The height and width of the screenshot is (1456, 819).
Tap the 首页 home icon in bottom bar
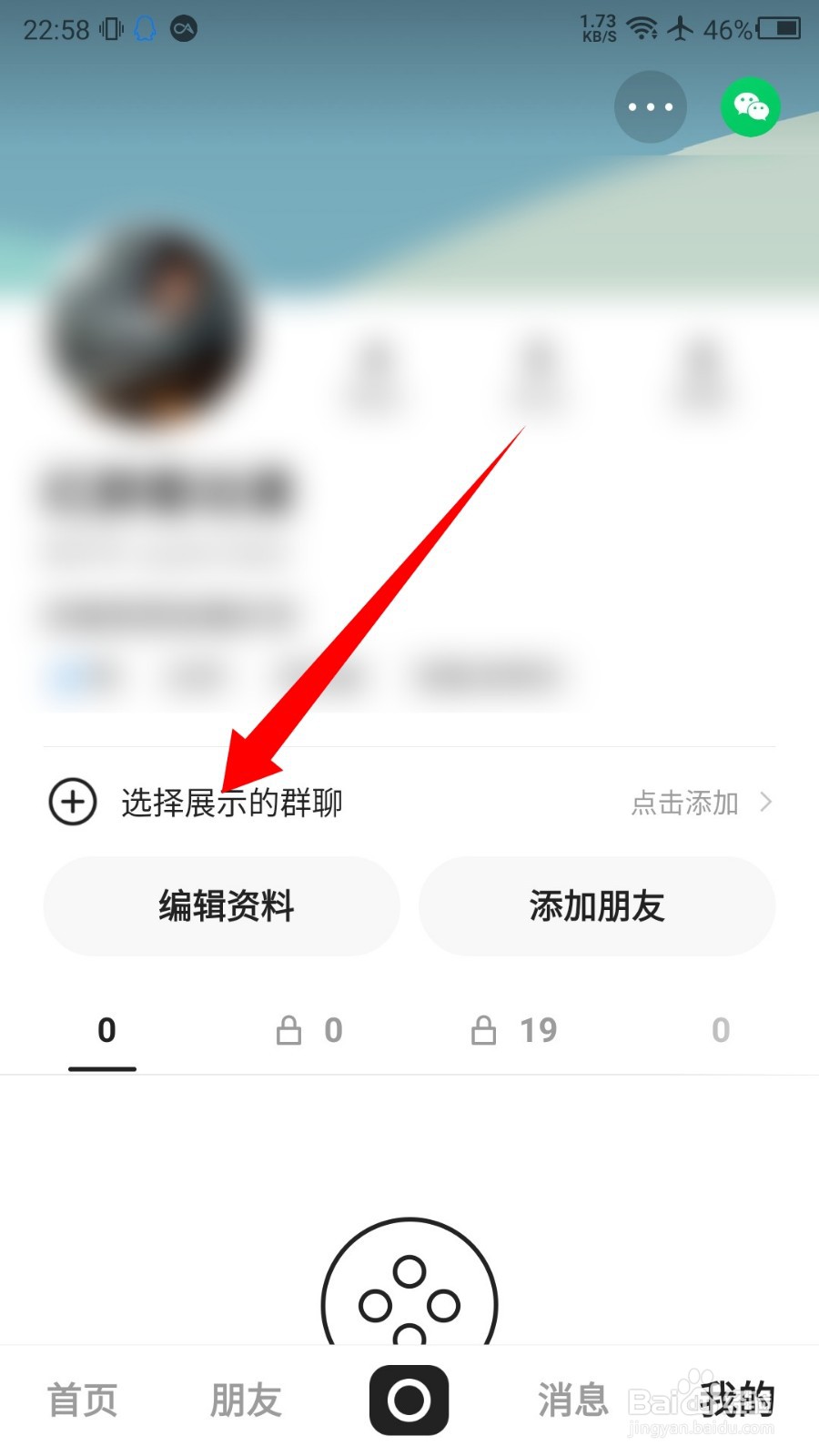coord(82,1400)
